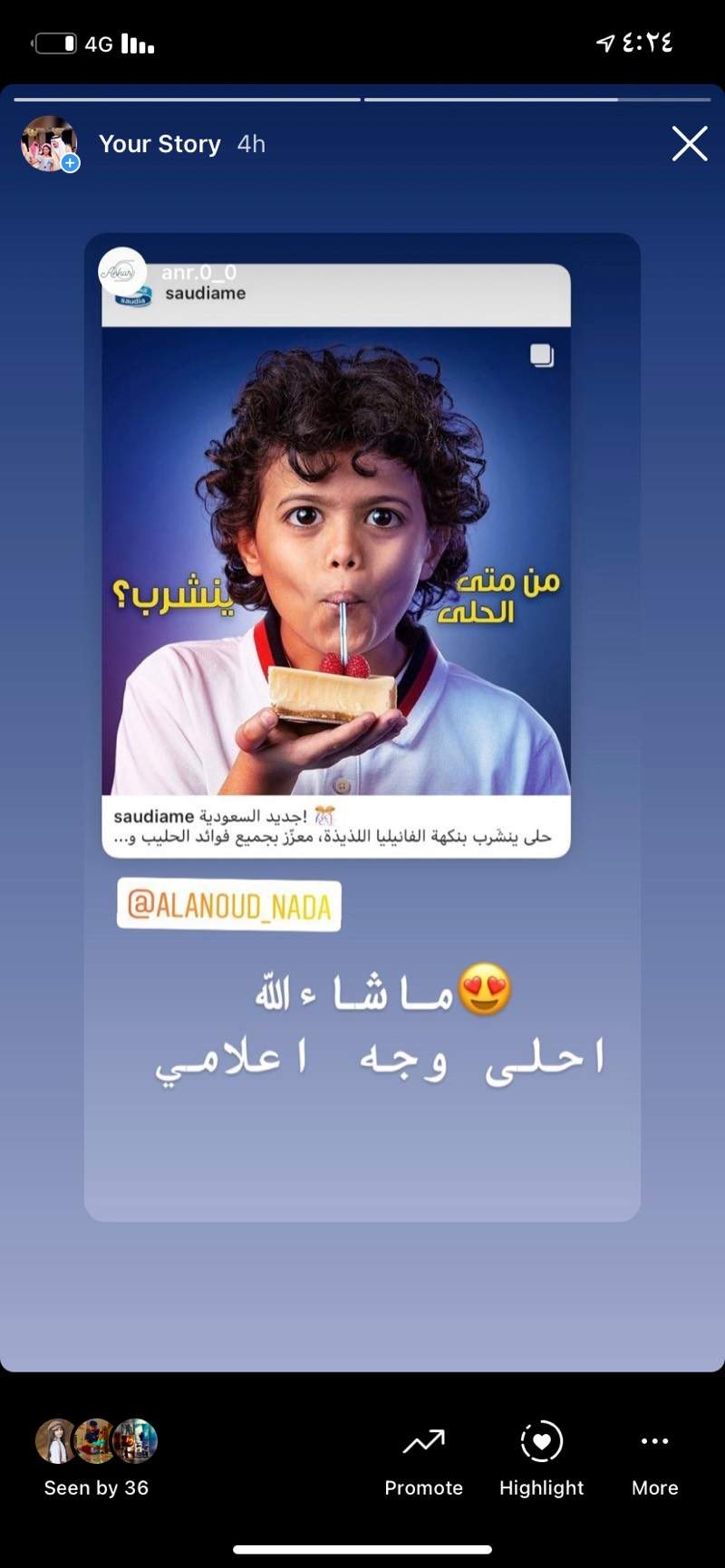Open the More options menu

coord(654,1461)
